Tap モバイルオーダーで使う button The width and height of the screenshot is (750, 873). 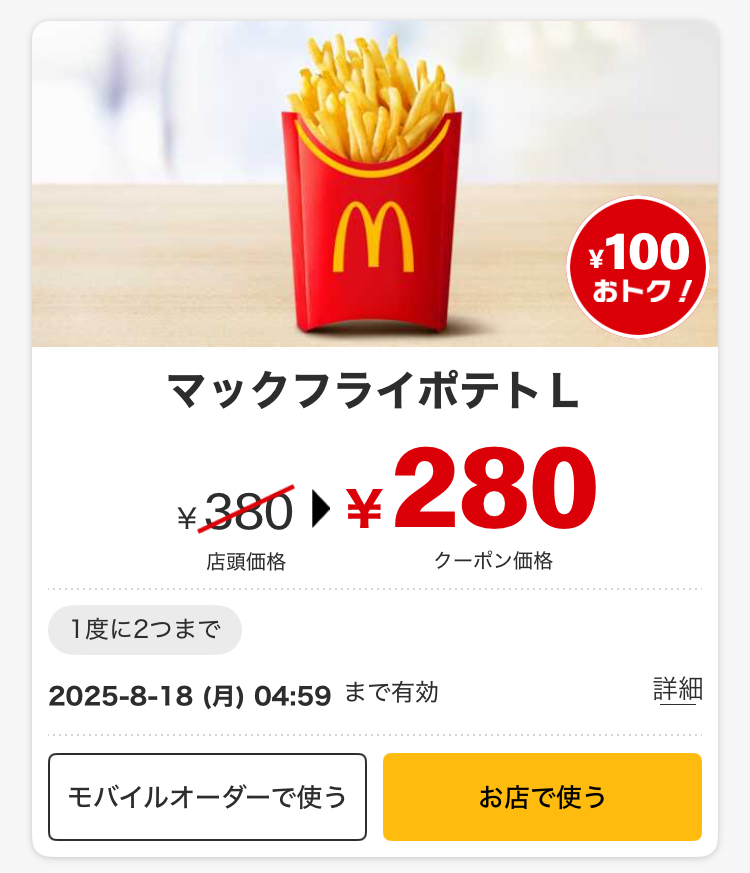(207, 797)
